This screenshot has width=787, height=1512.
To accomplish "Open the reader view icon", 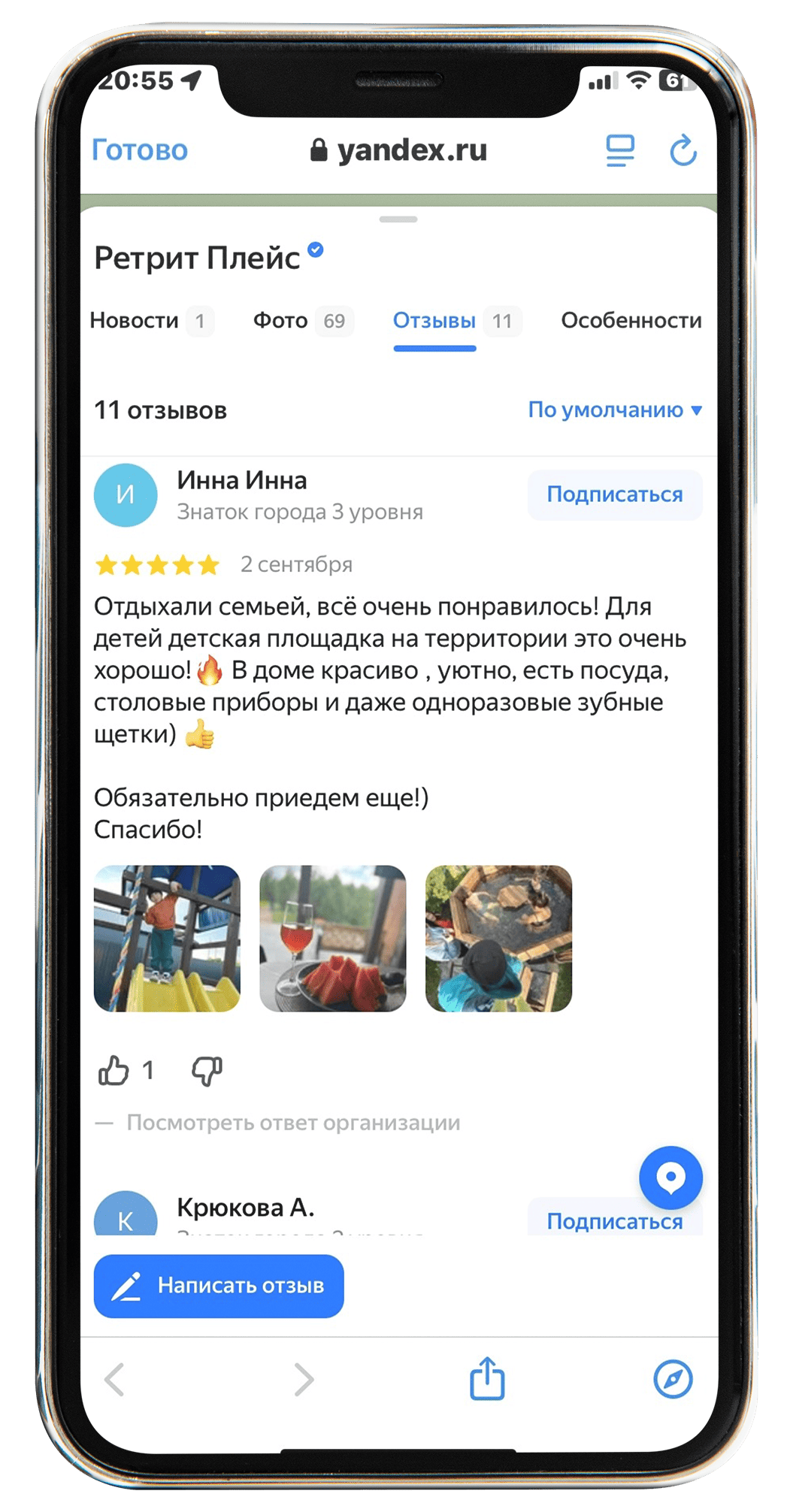I will click(620, 150).
